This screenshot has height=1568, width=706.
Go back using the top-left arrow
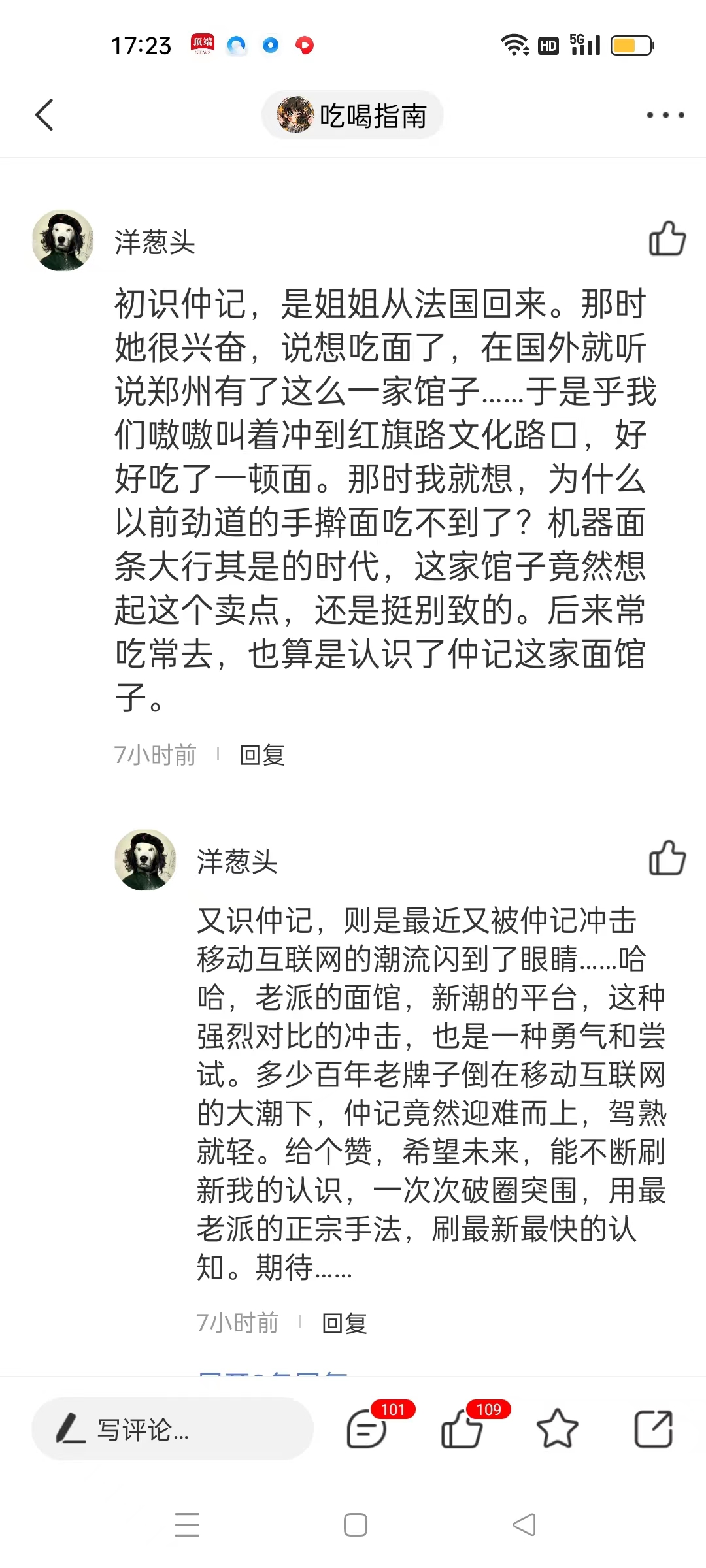click(x=44, y=115)
